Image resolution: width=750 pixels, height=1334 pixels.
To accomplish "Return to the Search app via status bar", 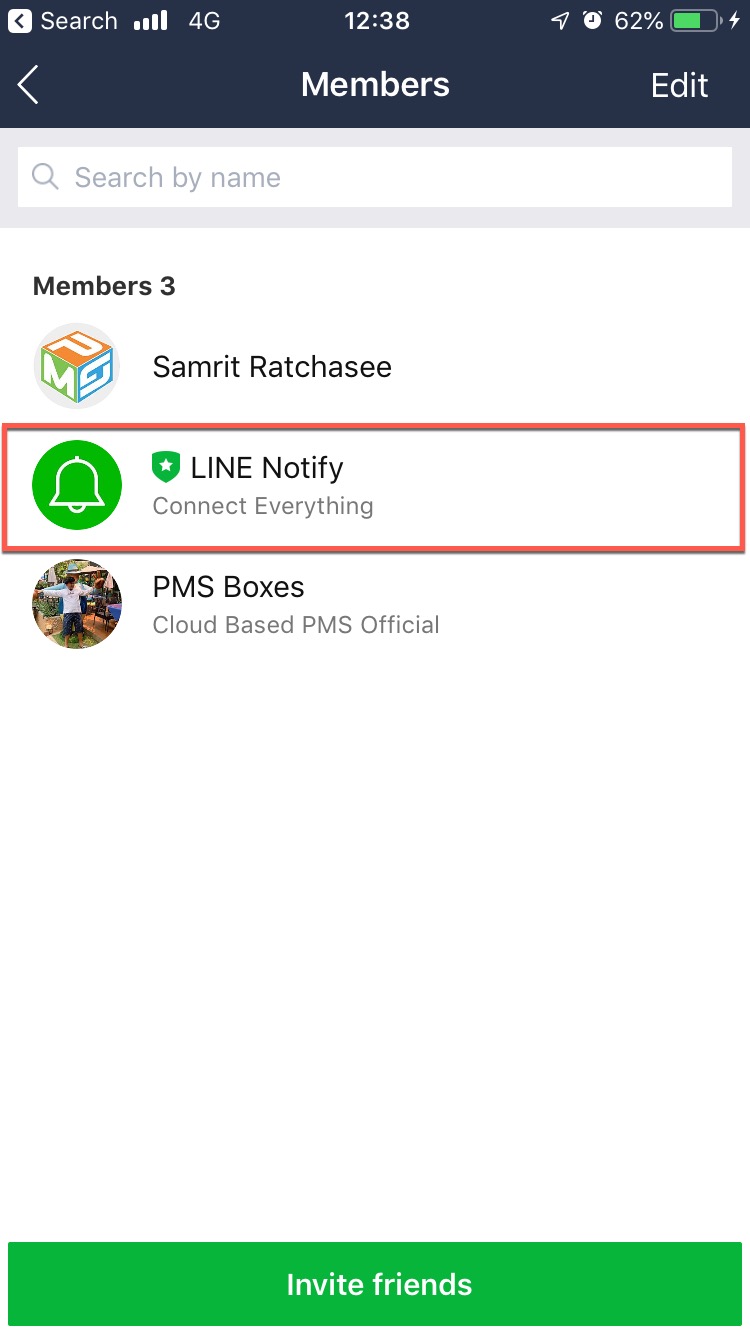I will click(x=62, y=20).
